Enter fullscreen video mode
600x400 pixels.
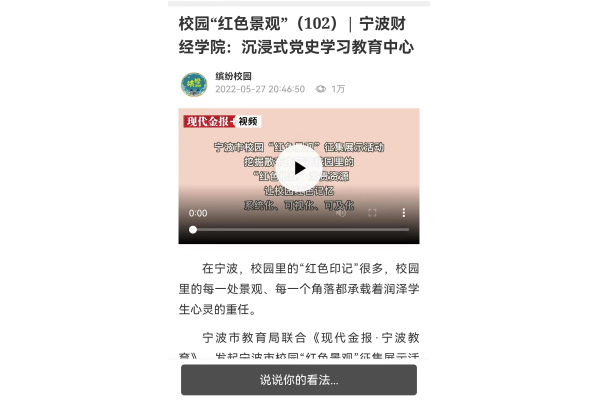coord(372,213)
